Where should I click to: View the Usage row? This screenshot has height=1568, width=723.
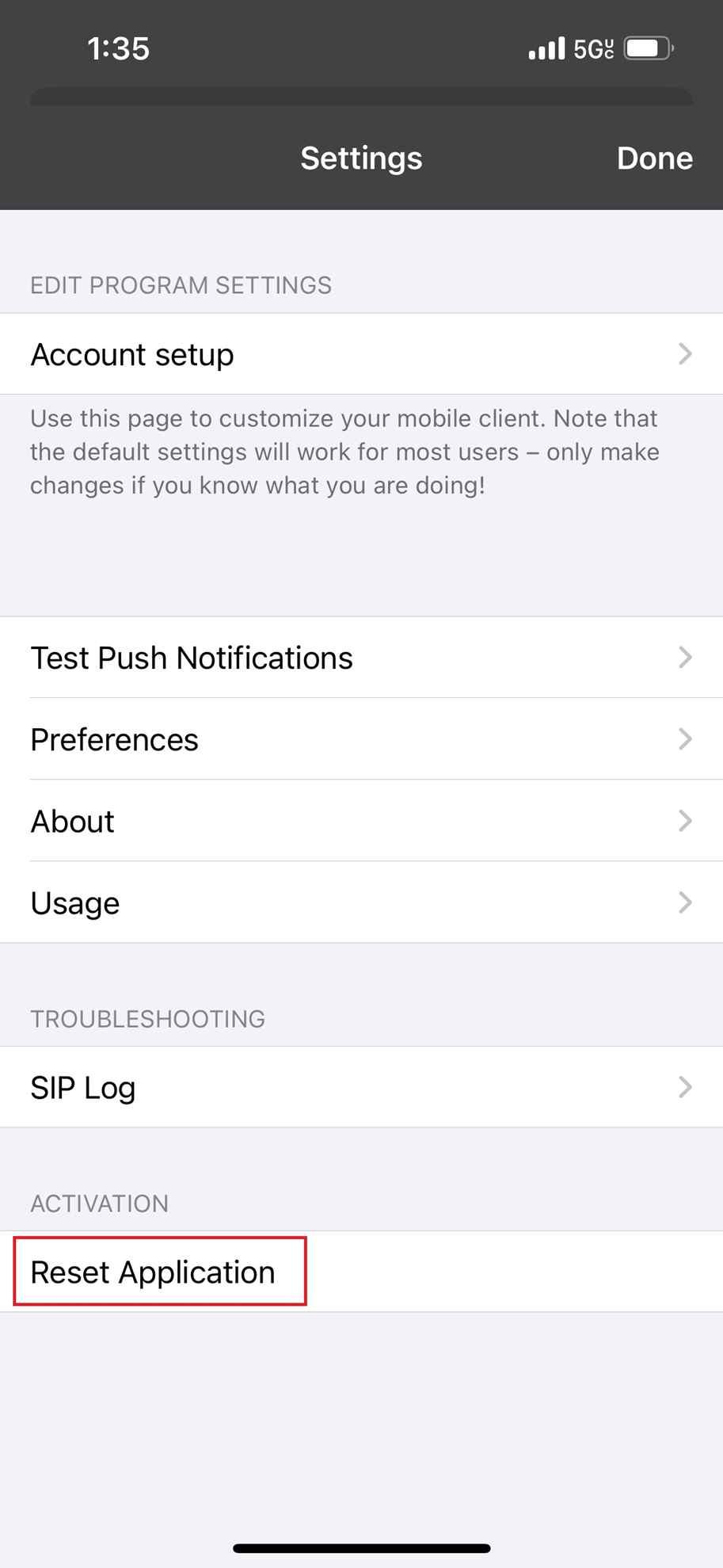pyautogui.click(x=361, y=902)
